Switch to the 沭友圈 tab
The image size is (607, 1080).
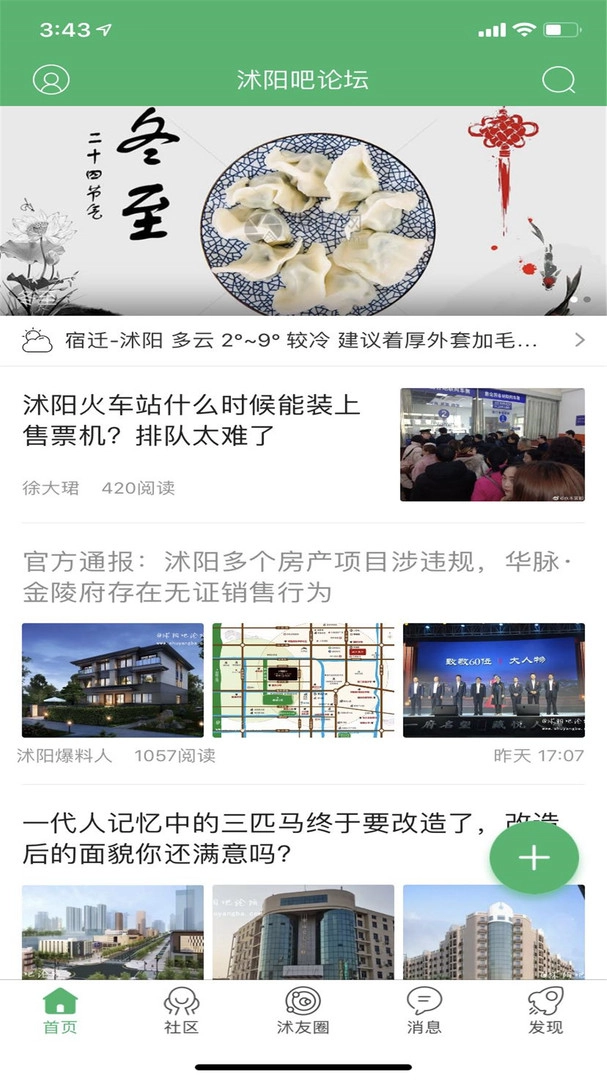(303, 1010)
